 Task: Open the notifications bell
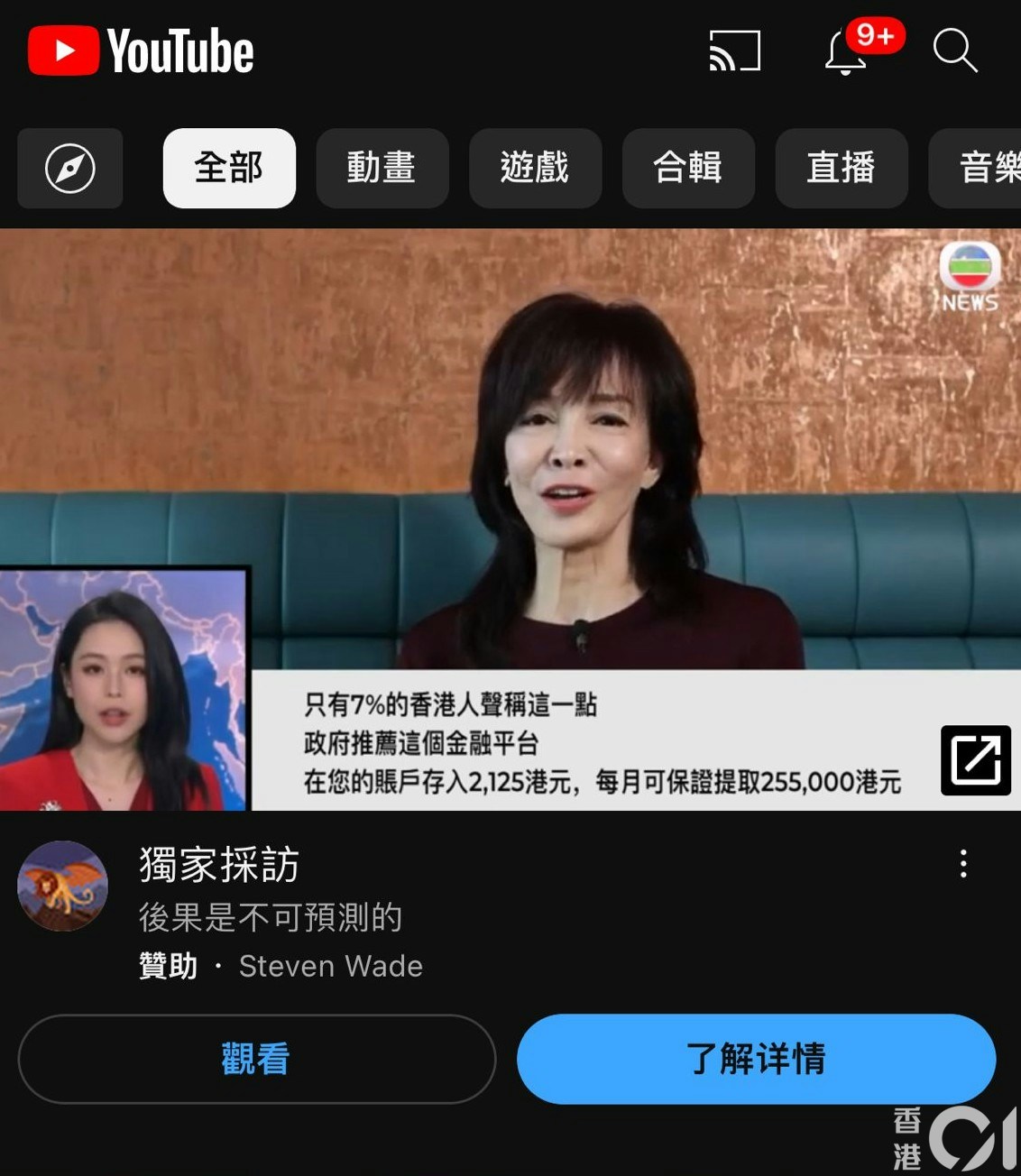point(847,52)
